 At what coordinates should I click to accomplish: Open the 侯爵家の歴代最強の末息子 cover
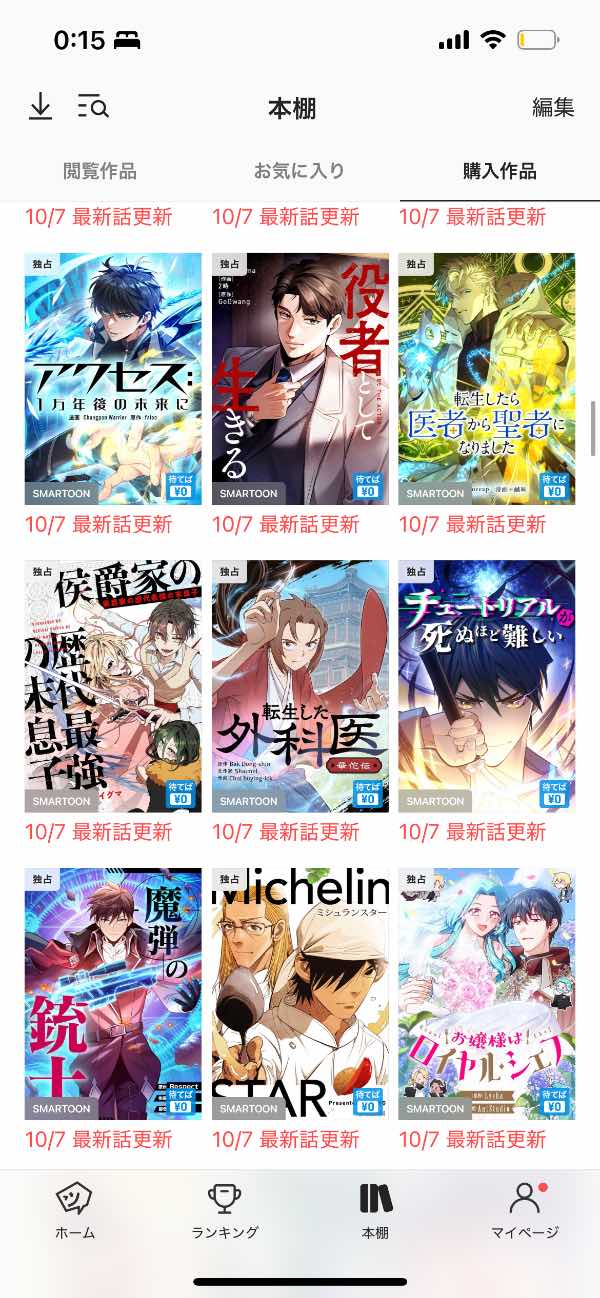click(x=113, y=686)
